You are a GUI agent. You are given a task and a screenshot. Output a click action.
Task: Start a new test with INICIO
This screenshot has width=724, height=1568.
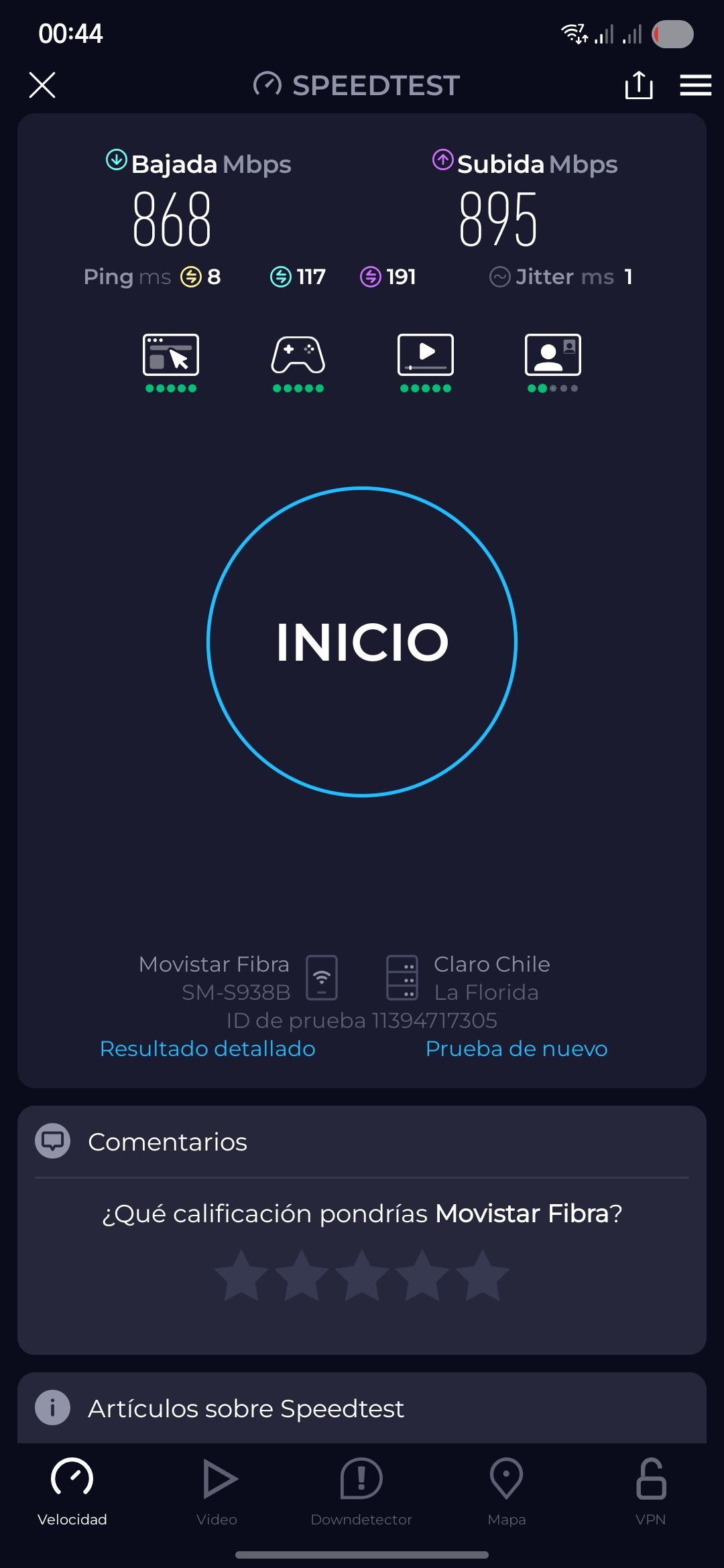click(362, 642)
